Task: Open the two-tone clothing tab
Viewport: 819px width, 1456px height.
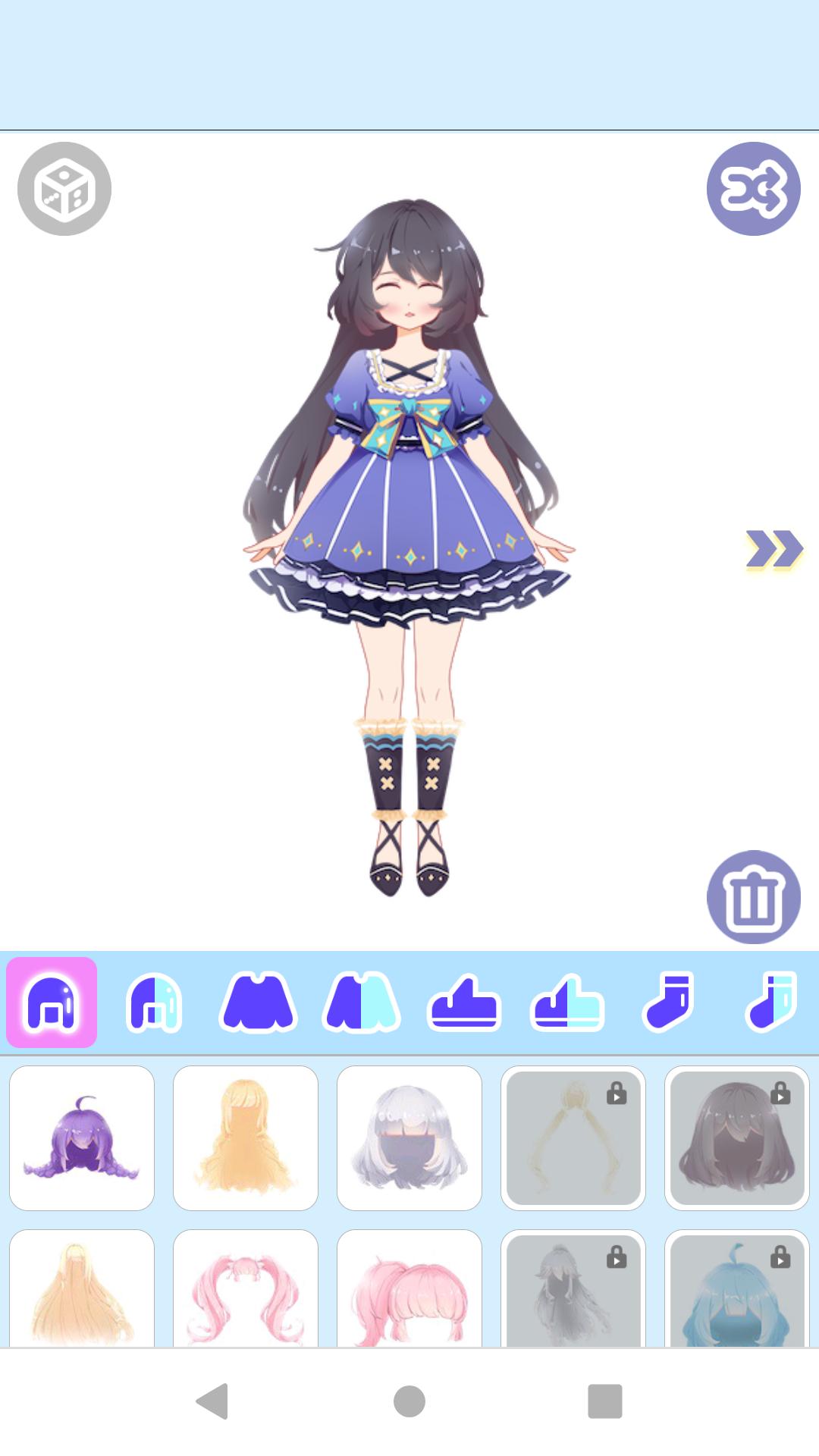Action: [360, 1003]
